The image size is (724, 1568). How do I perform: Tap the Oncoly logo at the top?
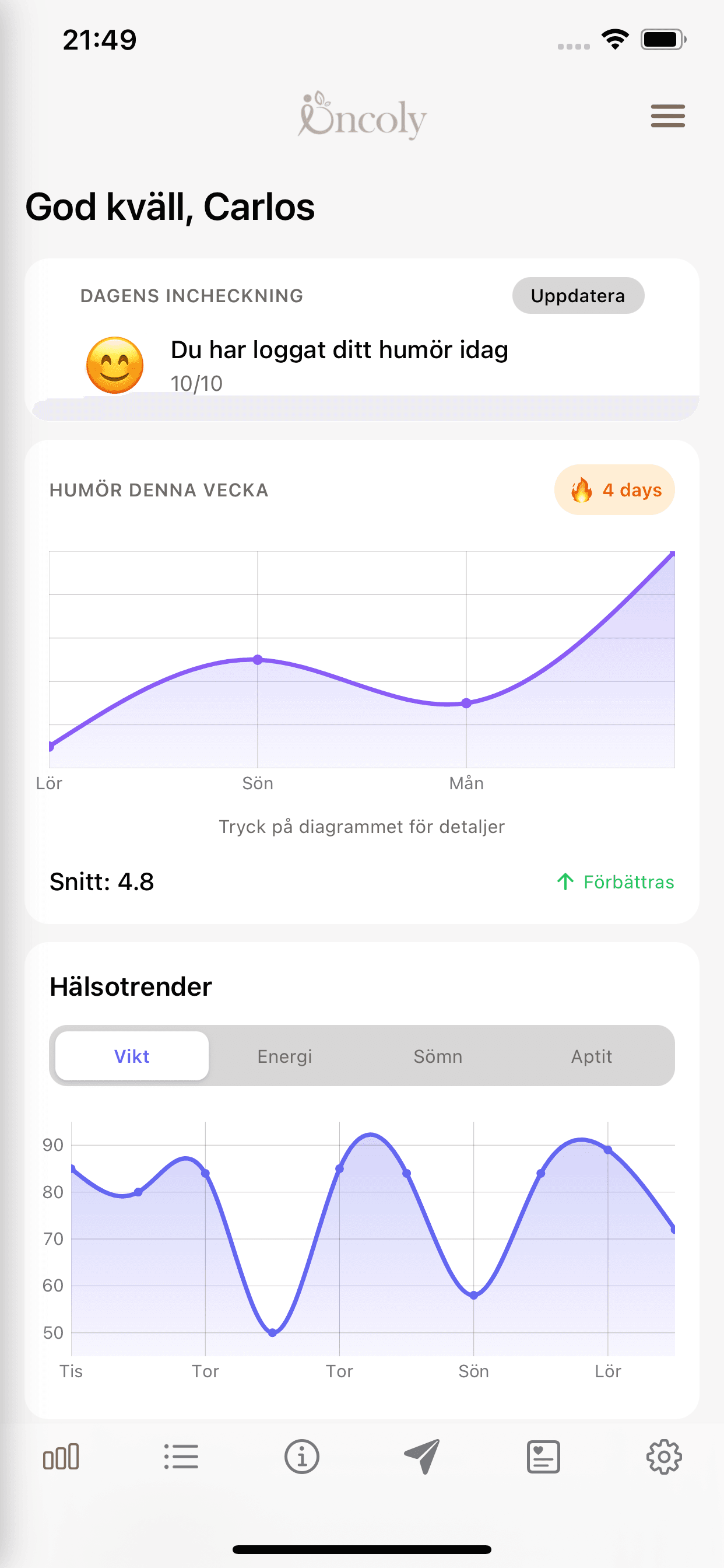point(361,117)
